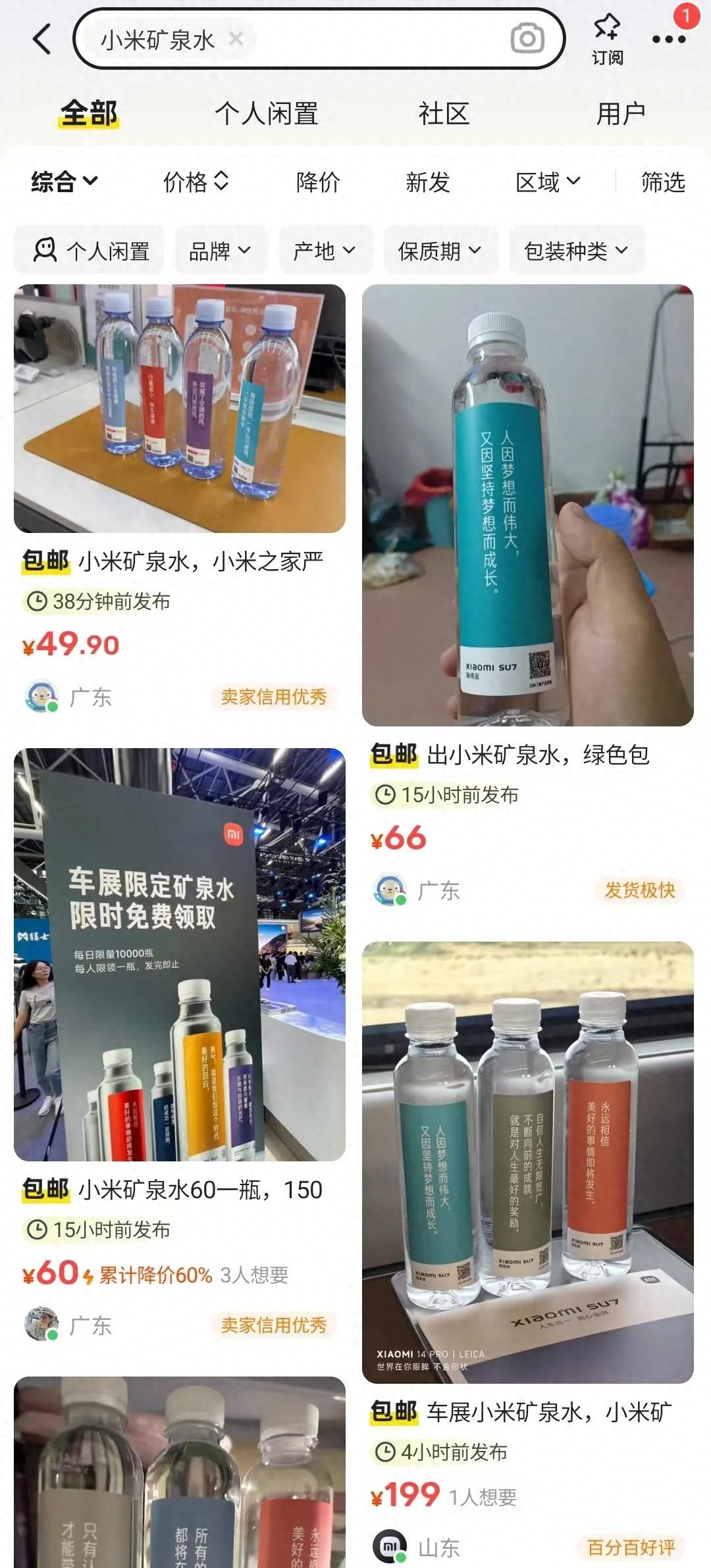Go back using the back arrow

[x=42, y=39]
